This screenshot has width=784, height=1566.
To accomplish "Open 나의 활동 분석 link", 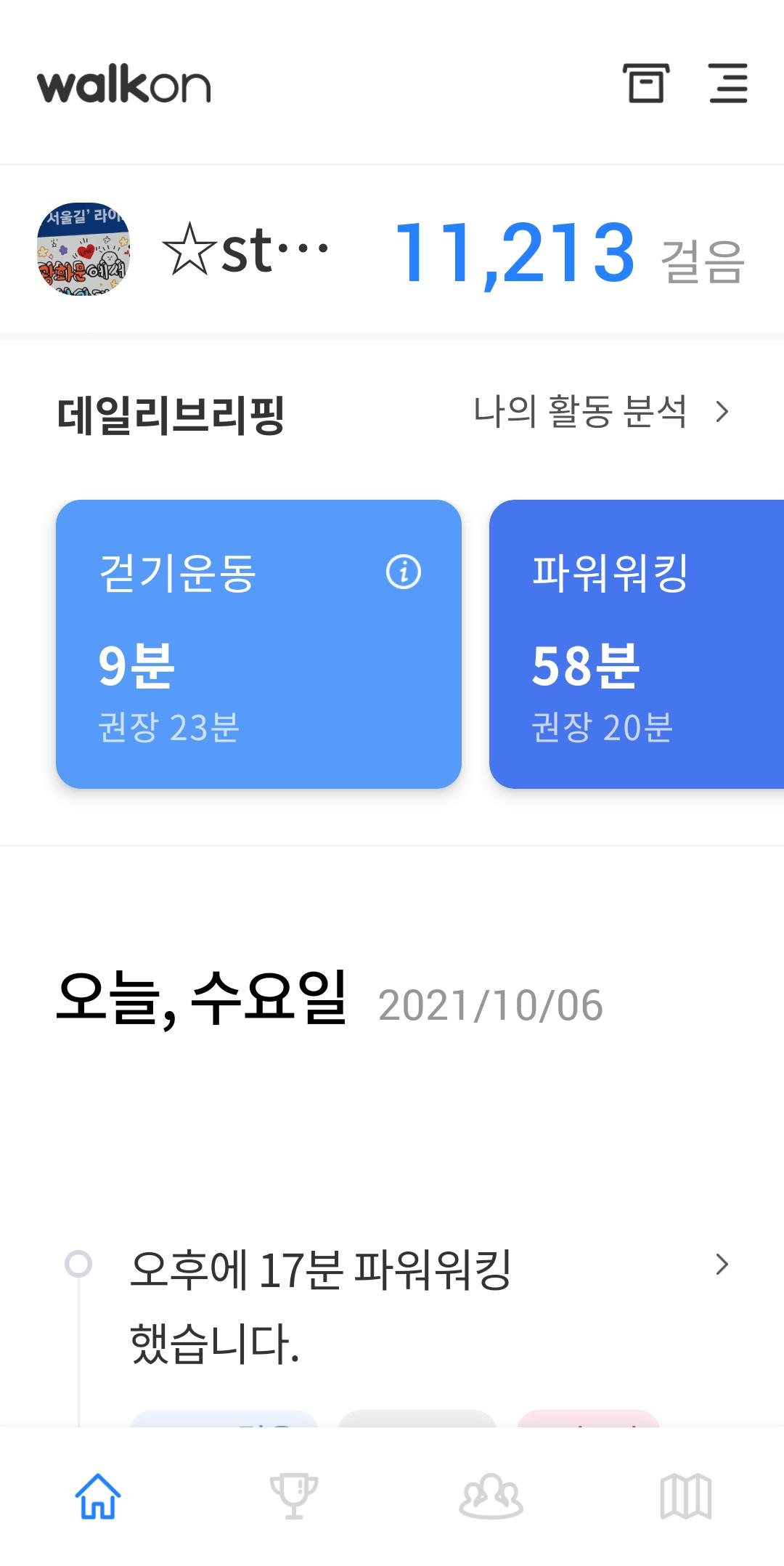I will coord(601,412).
